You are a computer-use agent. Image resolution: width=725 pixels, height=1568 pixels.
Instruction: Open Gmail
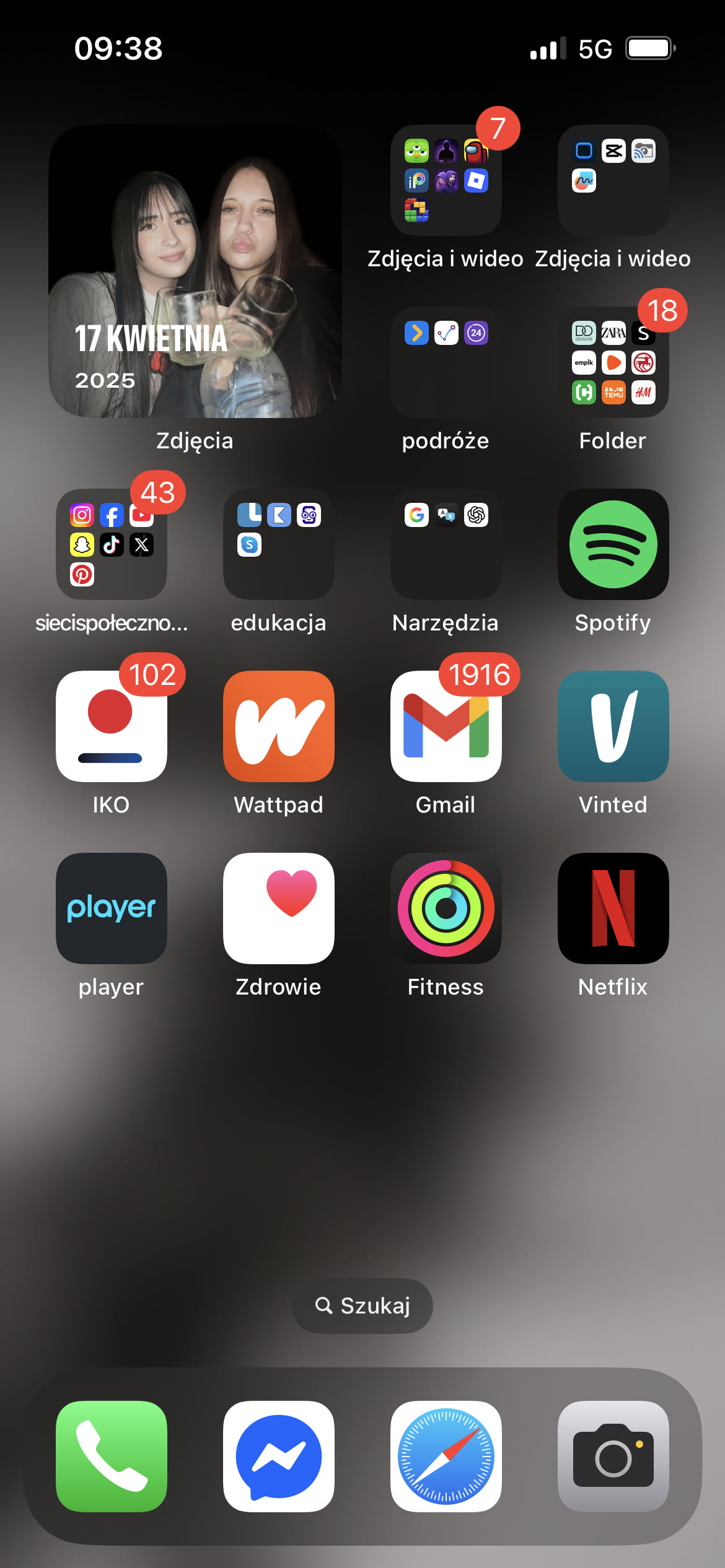446,726
